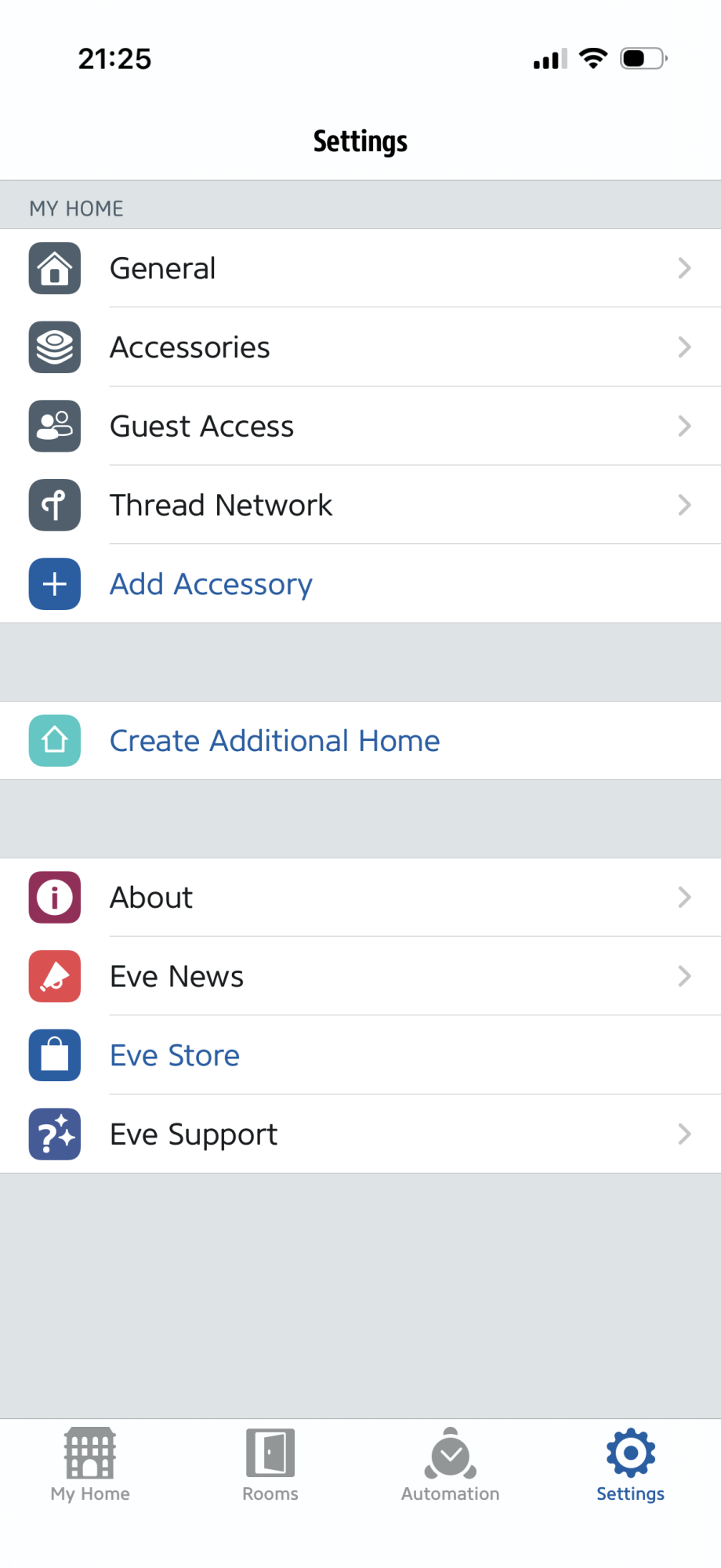Select the Guest Access row
The image size is (721, 1568).
click(360, 426)
